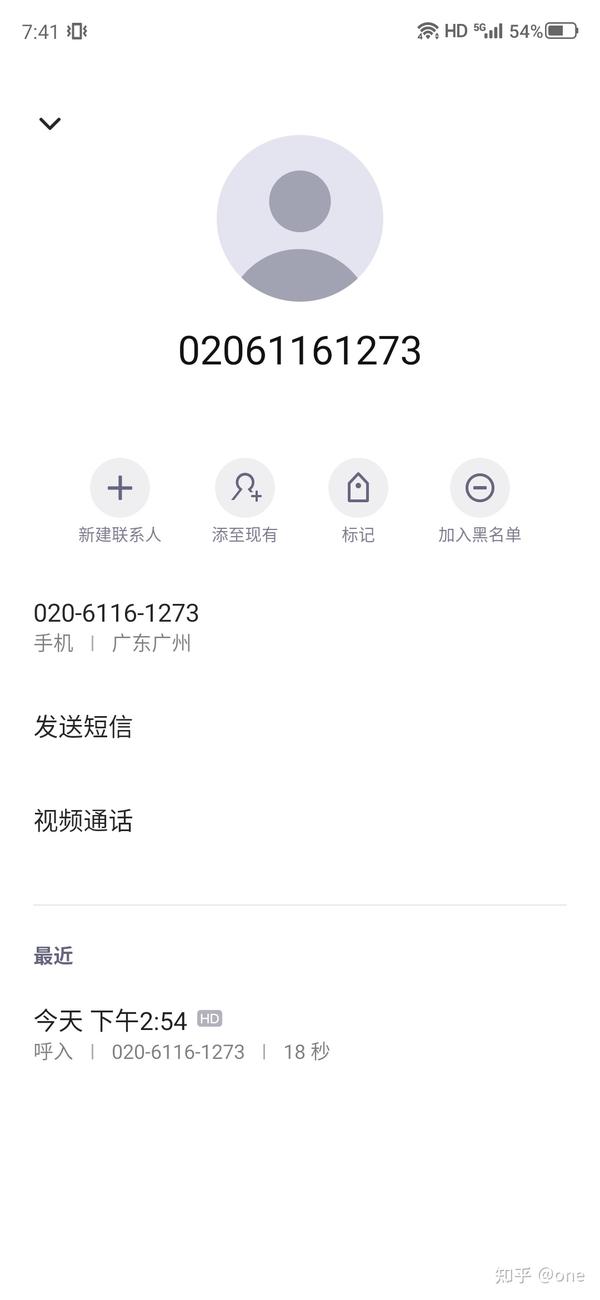Call the number 020-6116-1273
Viewport: 600px width, 1300px height.
pos(300,627)
